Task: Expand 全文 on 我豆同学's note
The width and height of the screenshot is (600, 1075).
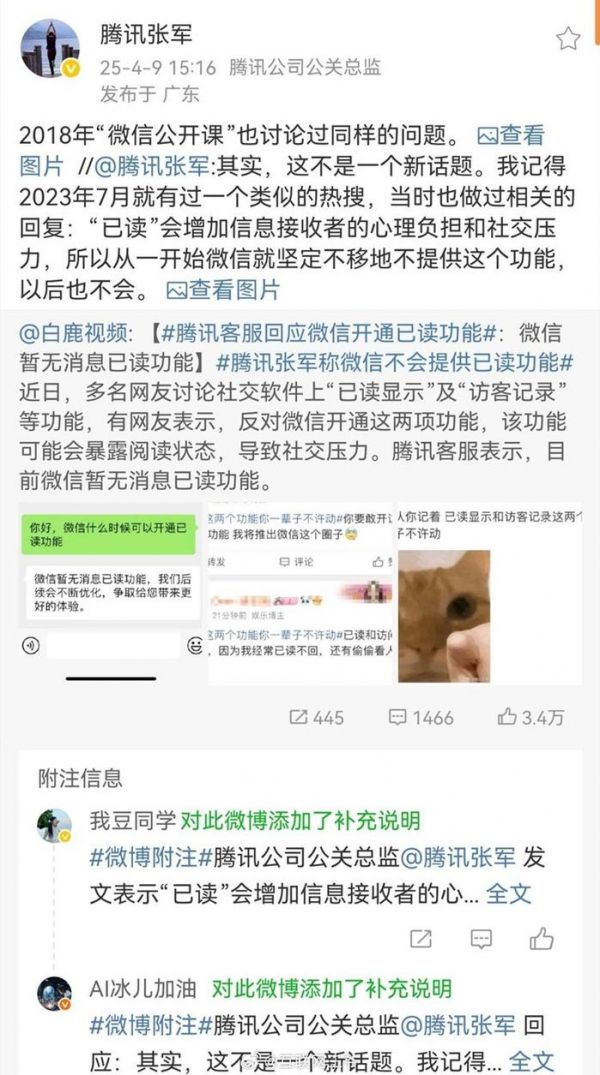Action: tap(509, 893)
